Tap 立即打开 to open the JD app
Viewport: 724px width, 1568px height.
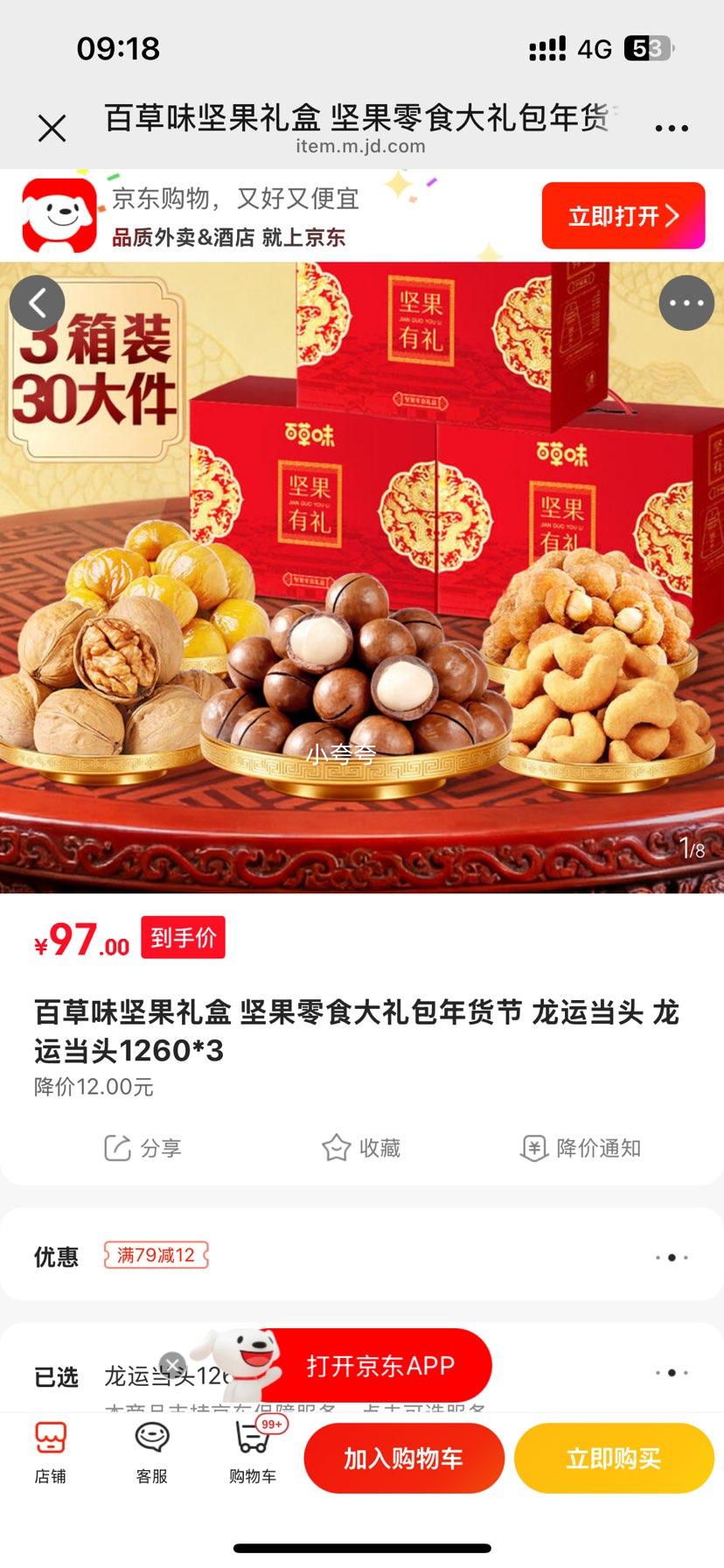pos(623,214)
